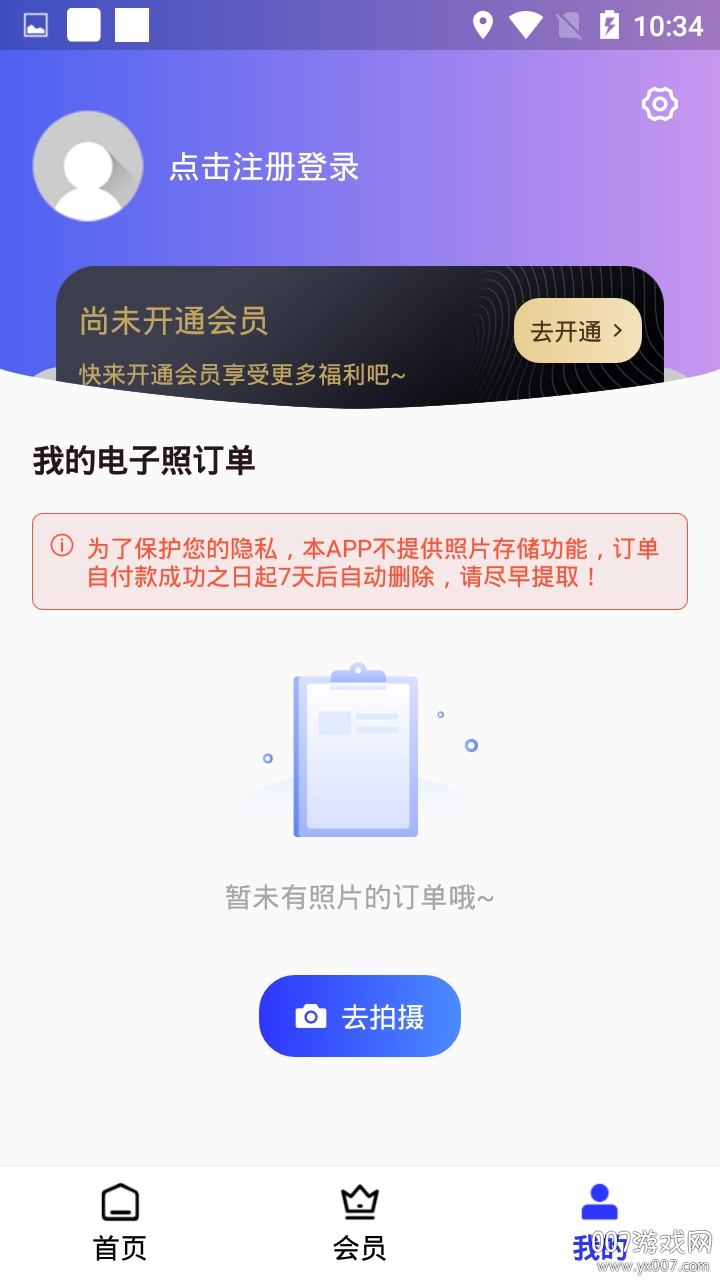Open the settings gear icon

659,103
